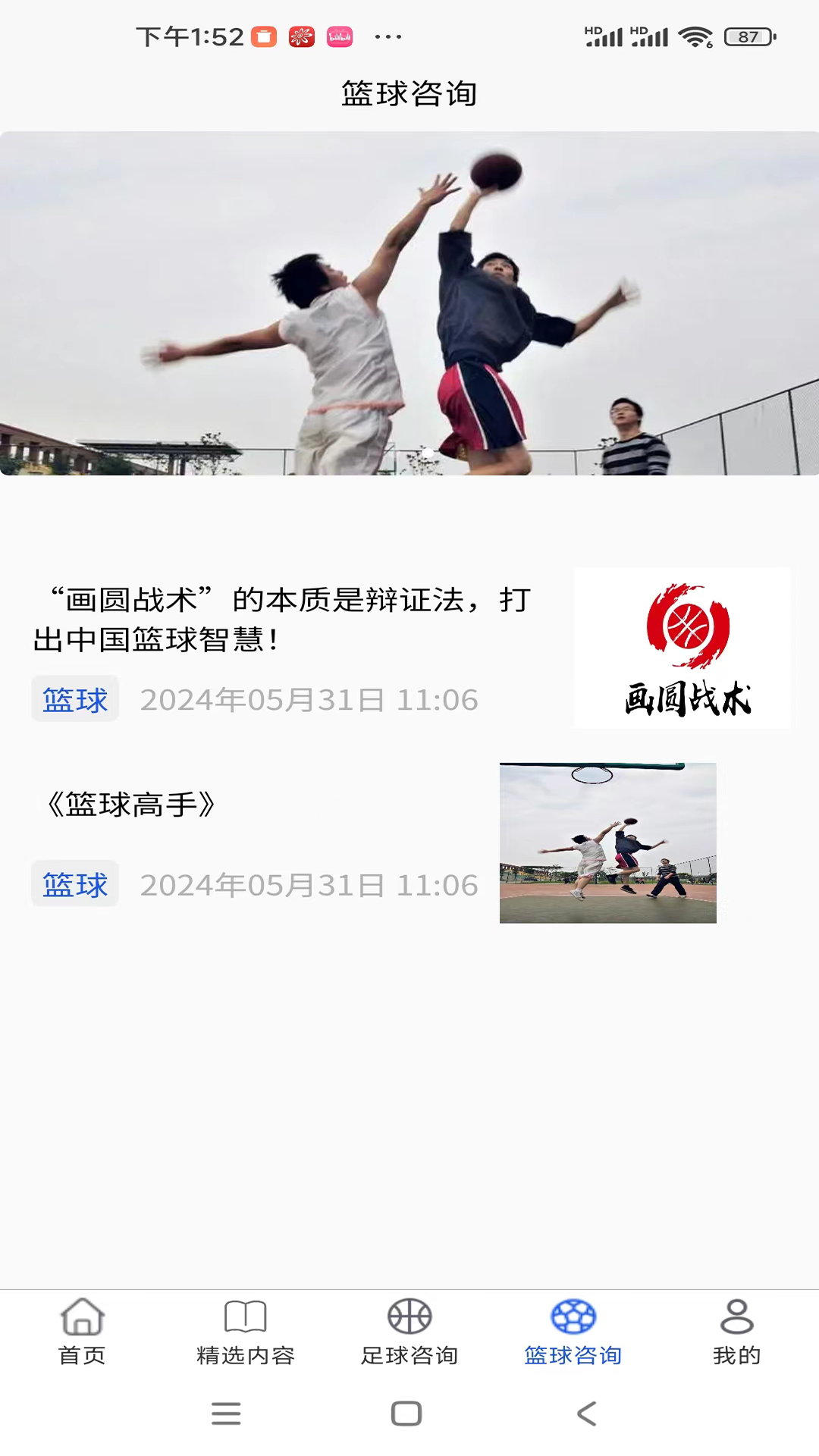Open the “画圆战术” basketball article
This screenshot has width=819, height=1456.
[x=282, y=620]
